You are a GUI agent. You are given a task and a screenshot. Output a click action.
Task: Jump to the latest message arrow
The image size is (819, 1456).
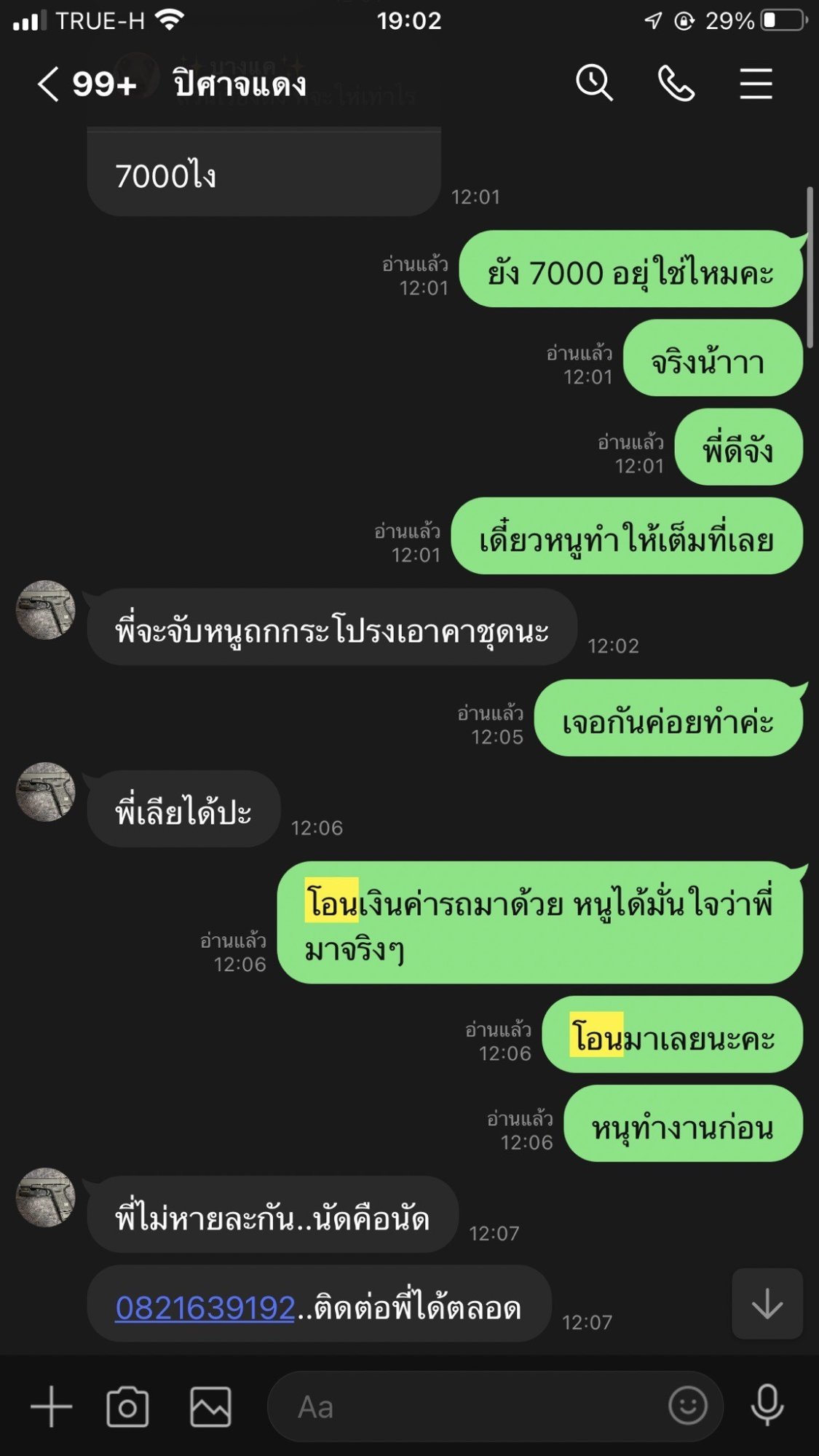click(x=767, y=1304)
